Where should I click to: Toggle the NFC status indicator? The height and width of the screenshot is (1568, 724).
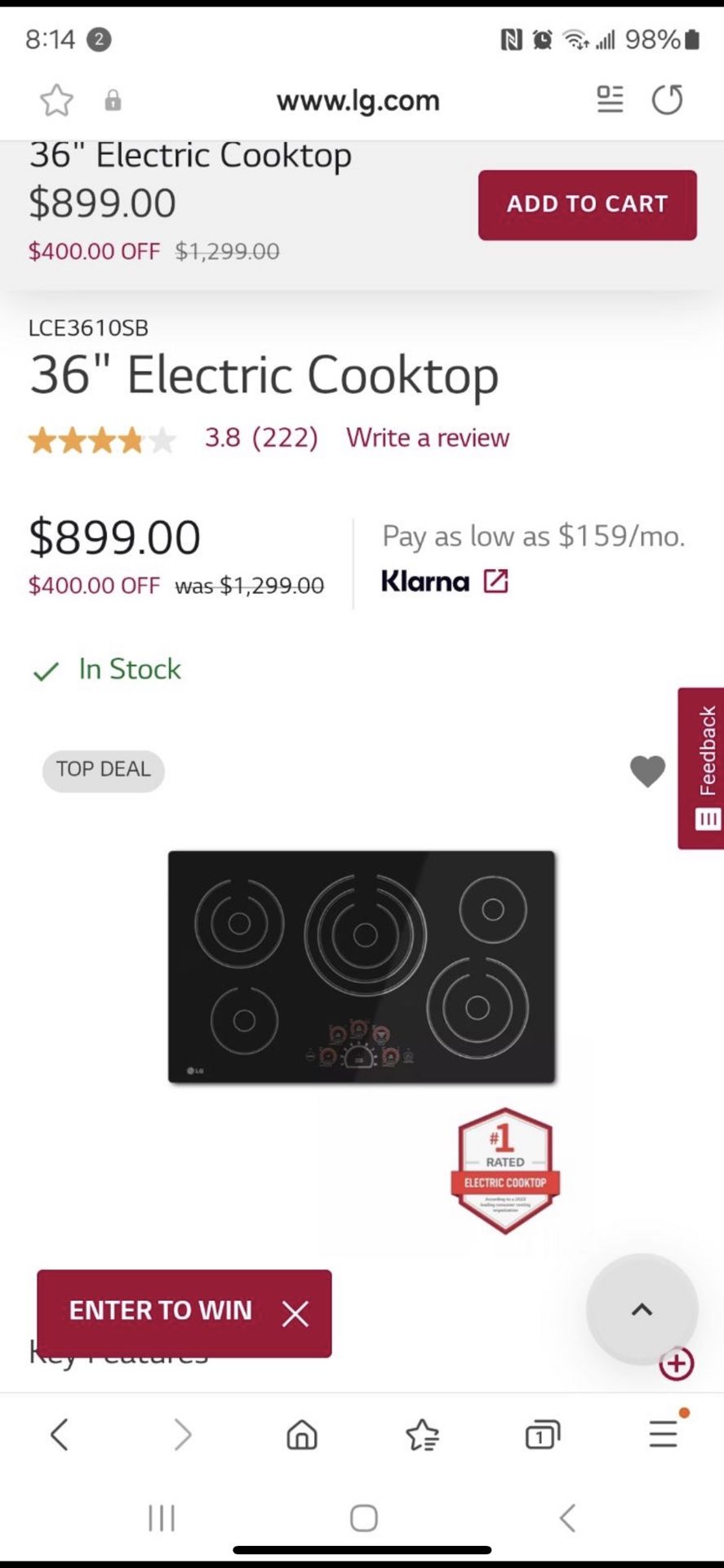pos(511,39)
